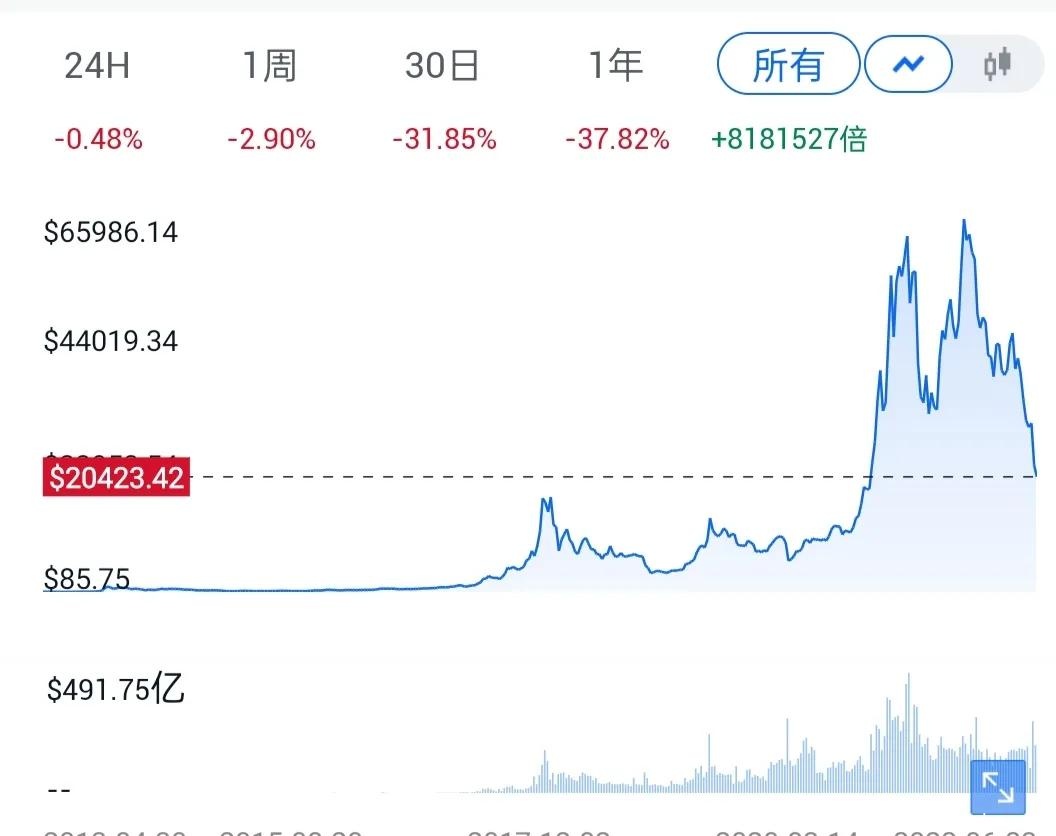Show the 30日 price chart
The height and width of the screenshot is (836, 1056).
tap(442, 66)
